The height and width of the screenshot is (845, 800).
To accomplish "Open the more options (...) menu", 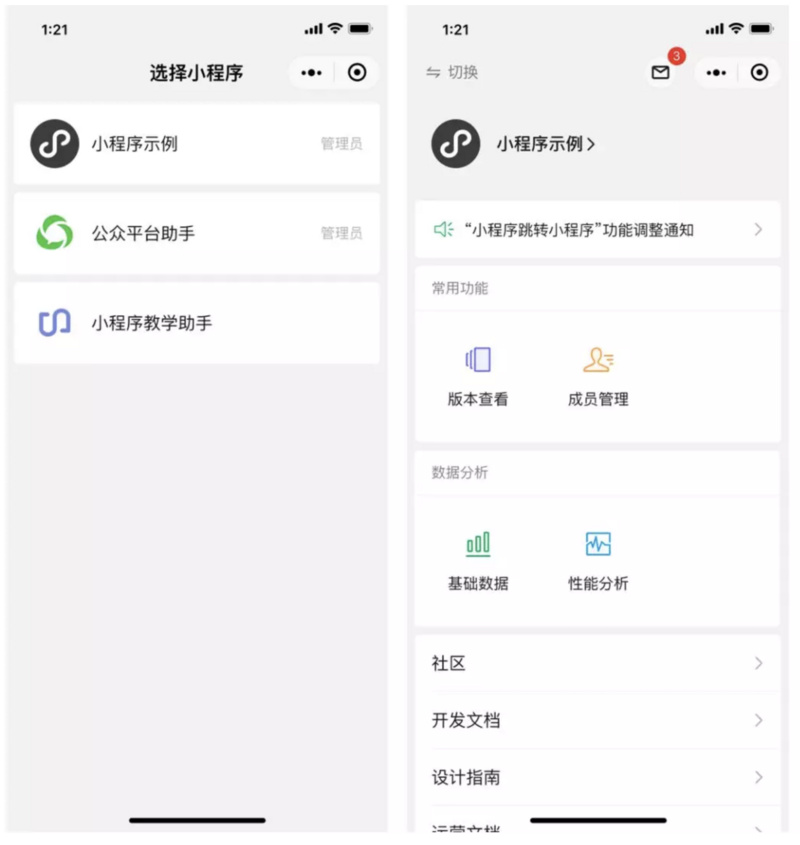I will [x=310, y=72].
